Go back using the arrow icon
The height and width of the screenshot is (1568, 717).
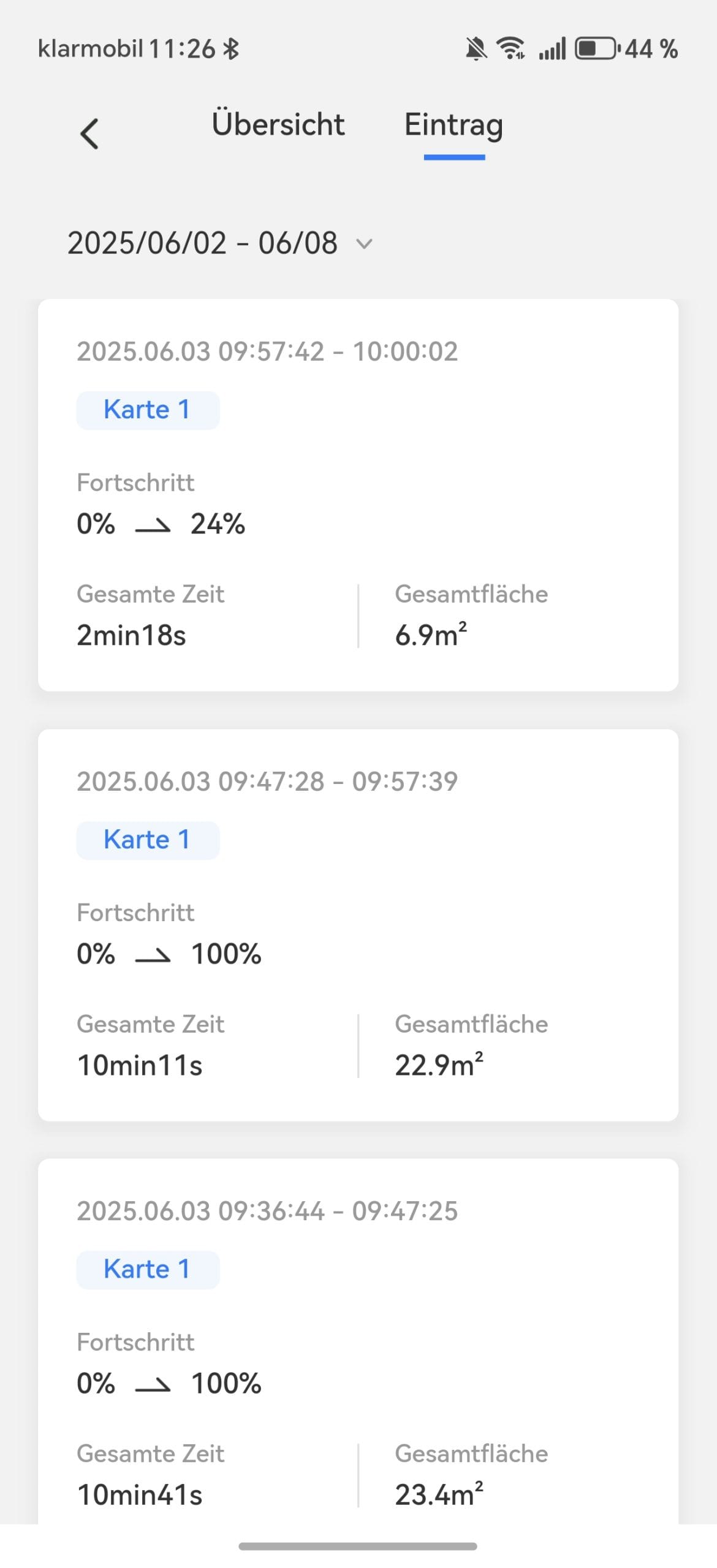pyautogui.click(x=89, y=133)
